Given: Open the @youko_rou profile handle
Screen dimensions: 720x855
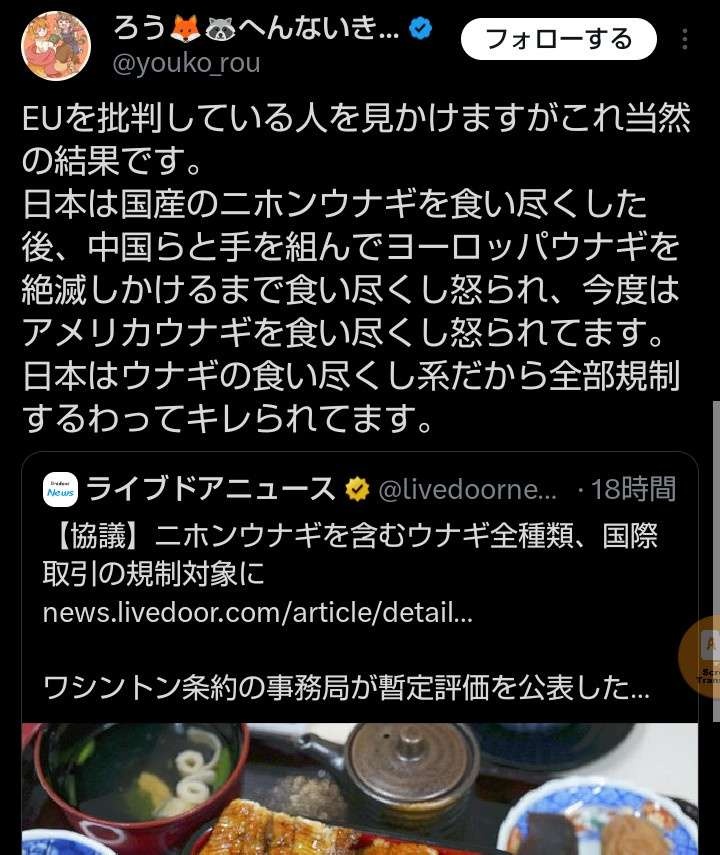Looking at the screenshot, I should tap(186, 64).
